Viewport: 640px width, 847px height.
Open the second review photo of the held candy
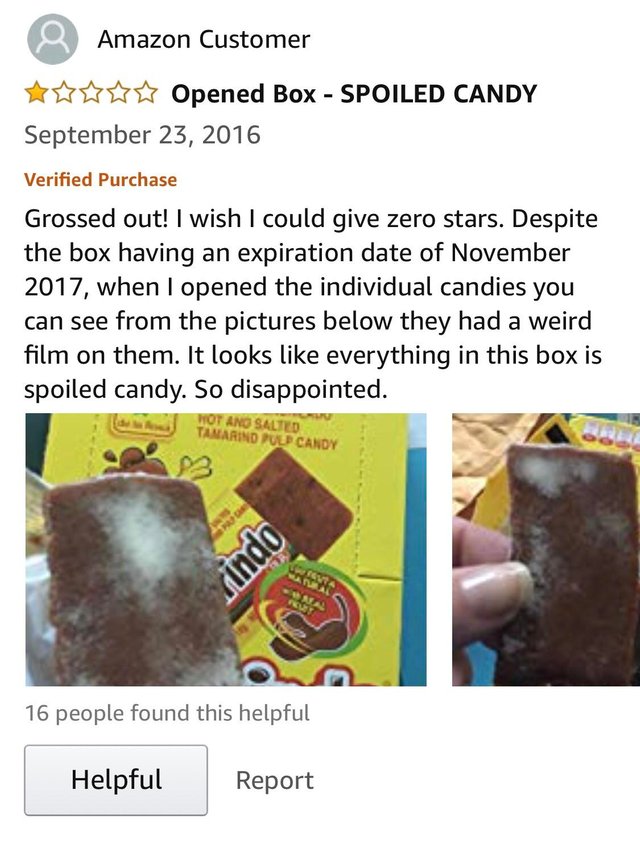(545, 549)
